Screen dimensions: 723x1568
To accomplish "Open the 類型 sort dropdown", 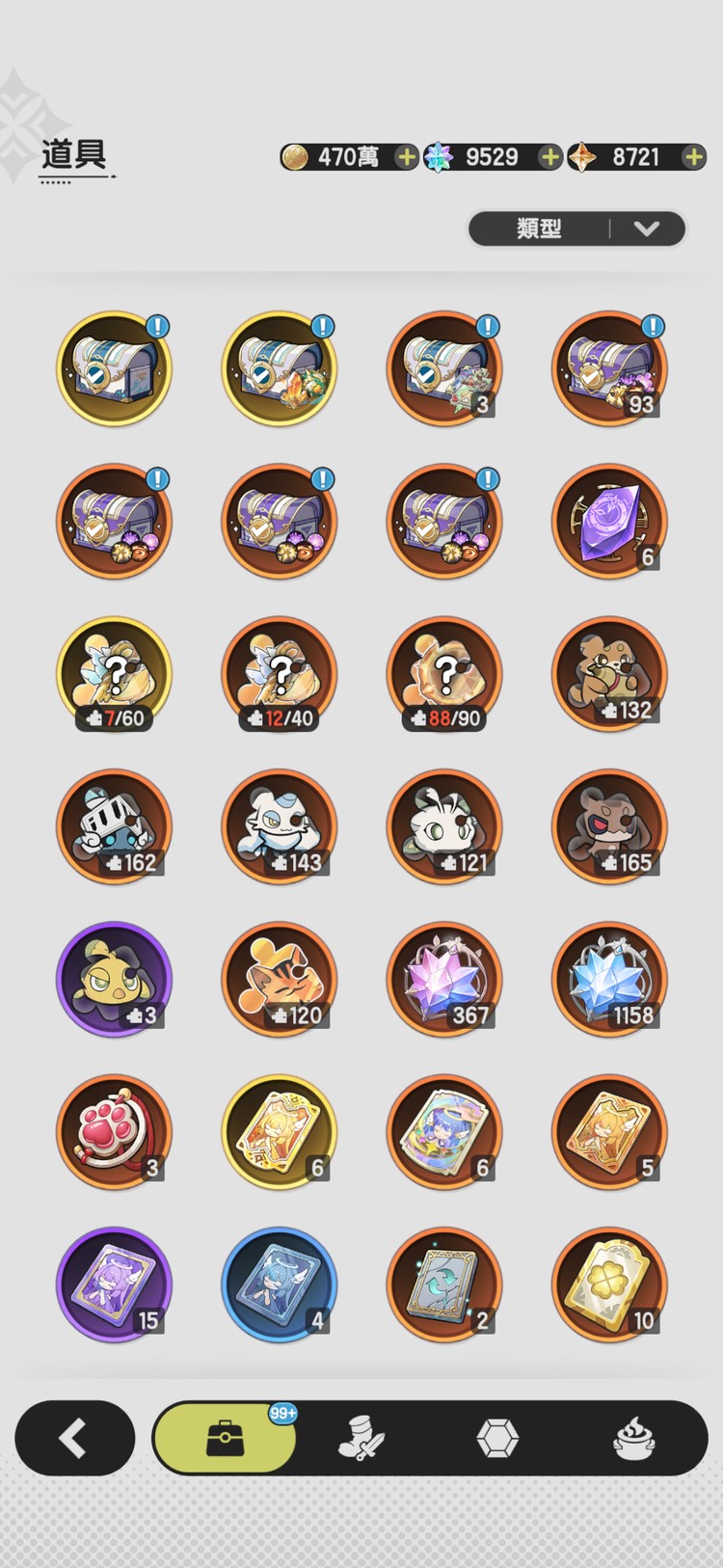I will [576, 229].
